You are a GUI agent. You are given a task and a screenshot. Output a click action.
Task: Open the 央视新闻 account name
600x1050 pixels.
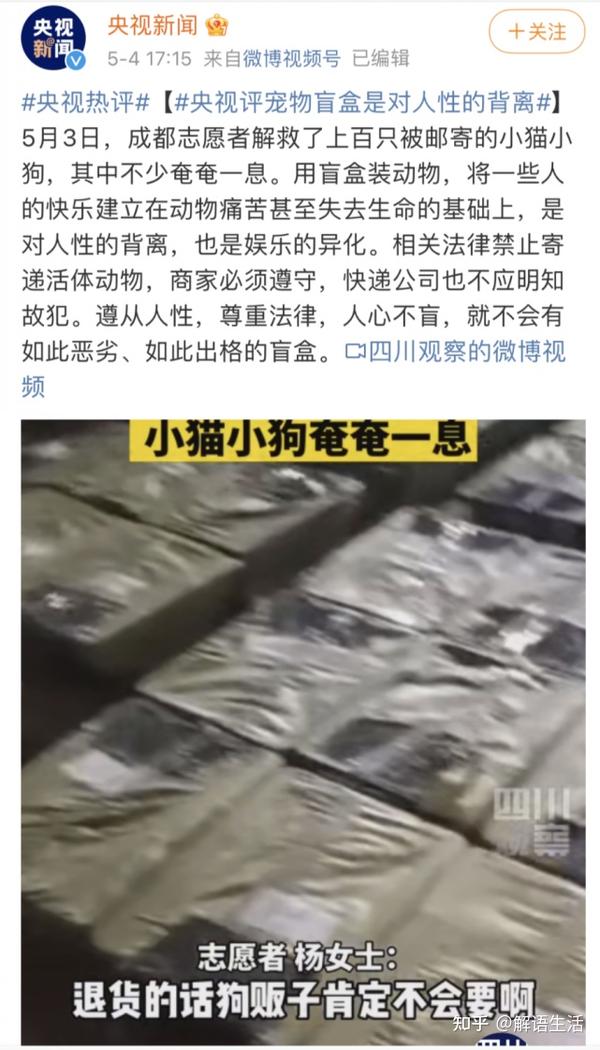[x=152, y=26]
